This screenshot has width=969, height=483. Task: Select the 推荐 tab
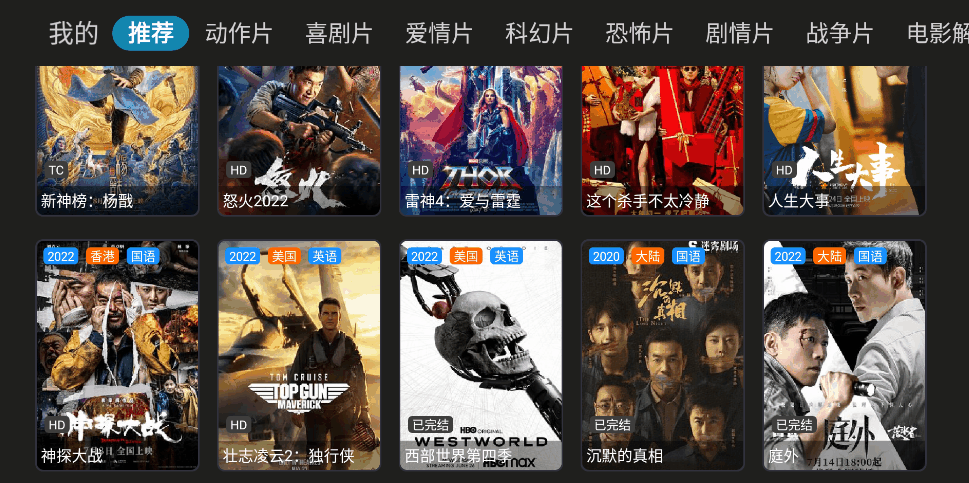151,34
